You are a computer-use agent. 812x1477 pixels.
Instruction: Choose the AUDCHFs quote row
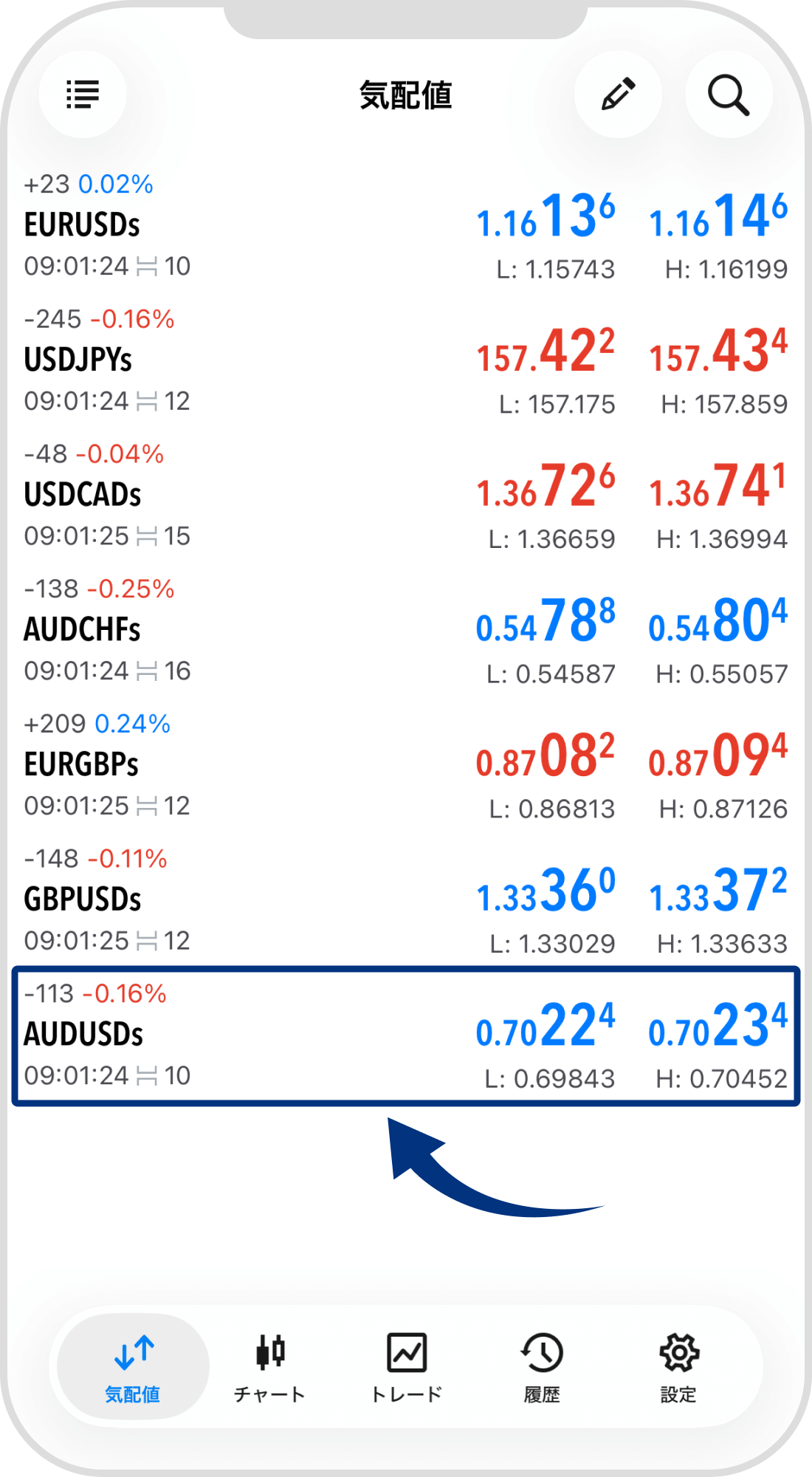click(405, 630)
